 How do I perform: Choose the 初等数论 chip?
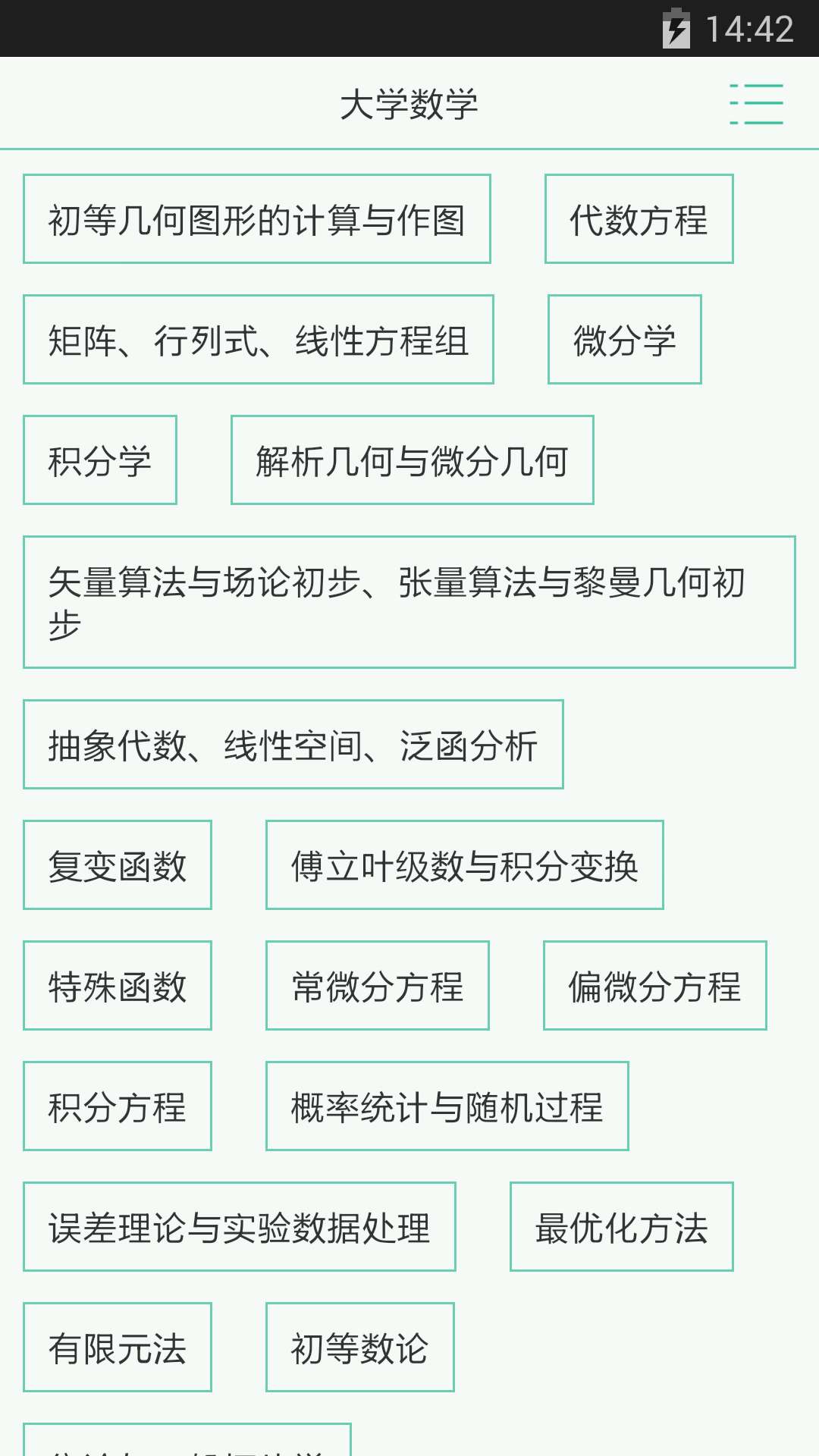tap(359, 1348)
